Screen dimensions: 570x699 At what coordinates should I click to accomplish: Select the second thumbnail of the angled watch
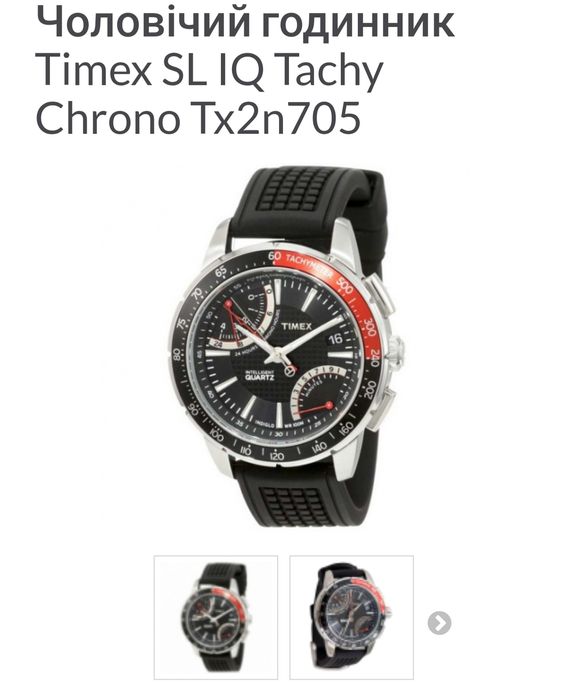coord(352,617)
